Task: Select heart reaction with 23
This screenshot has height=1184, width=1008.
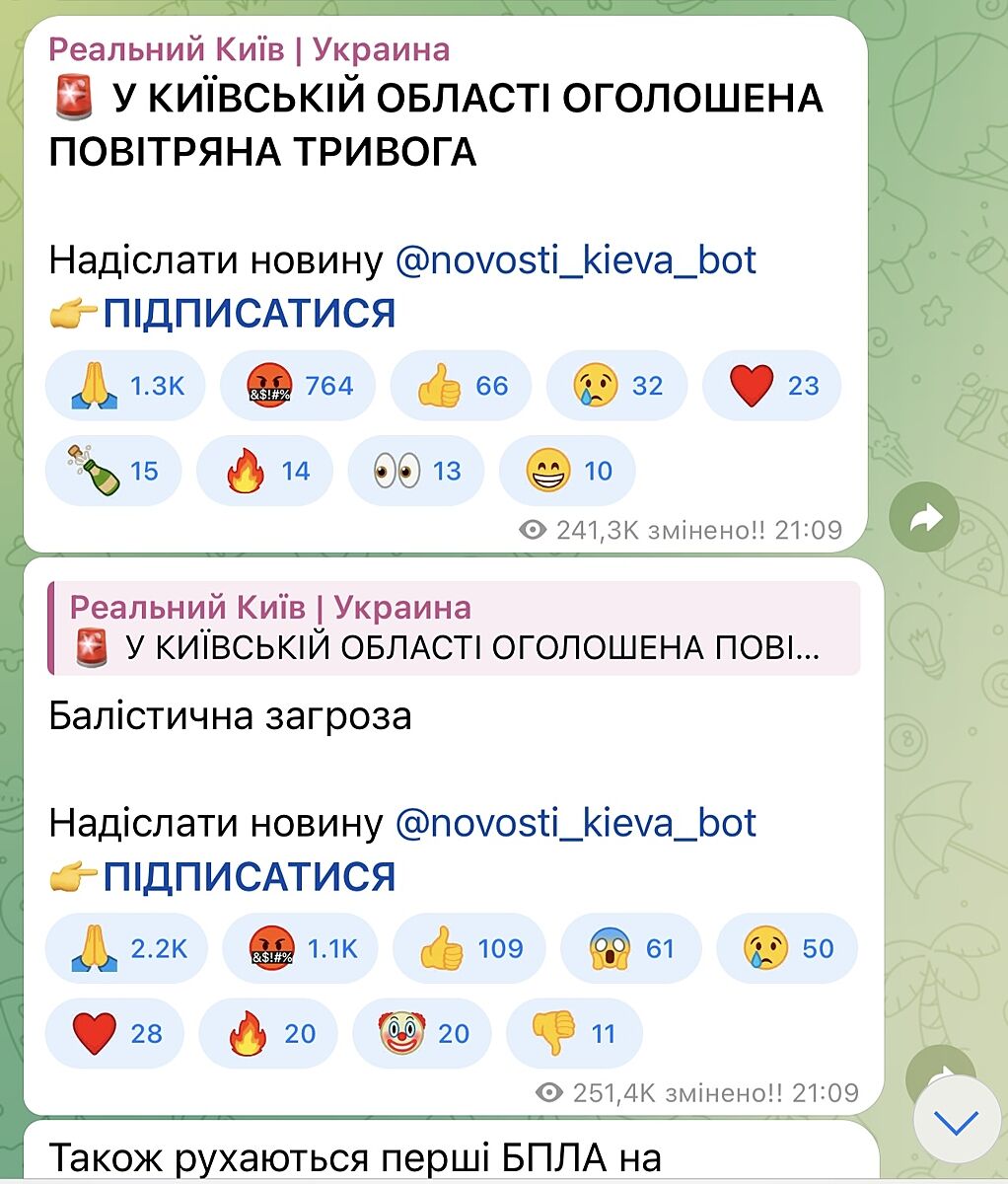Action: [772, 386]
